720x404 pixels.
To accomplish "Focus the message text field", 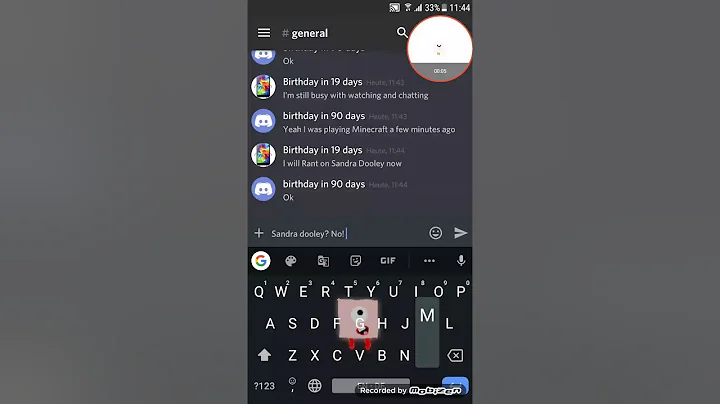I will tap(340, 233).
